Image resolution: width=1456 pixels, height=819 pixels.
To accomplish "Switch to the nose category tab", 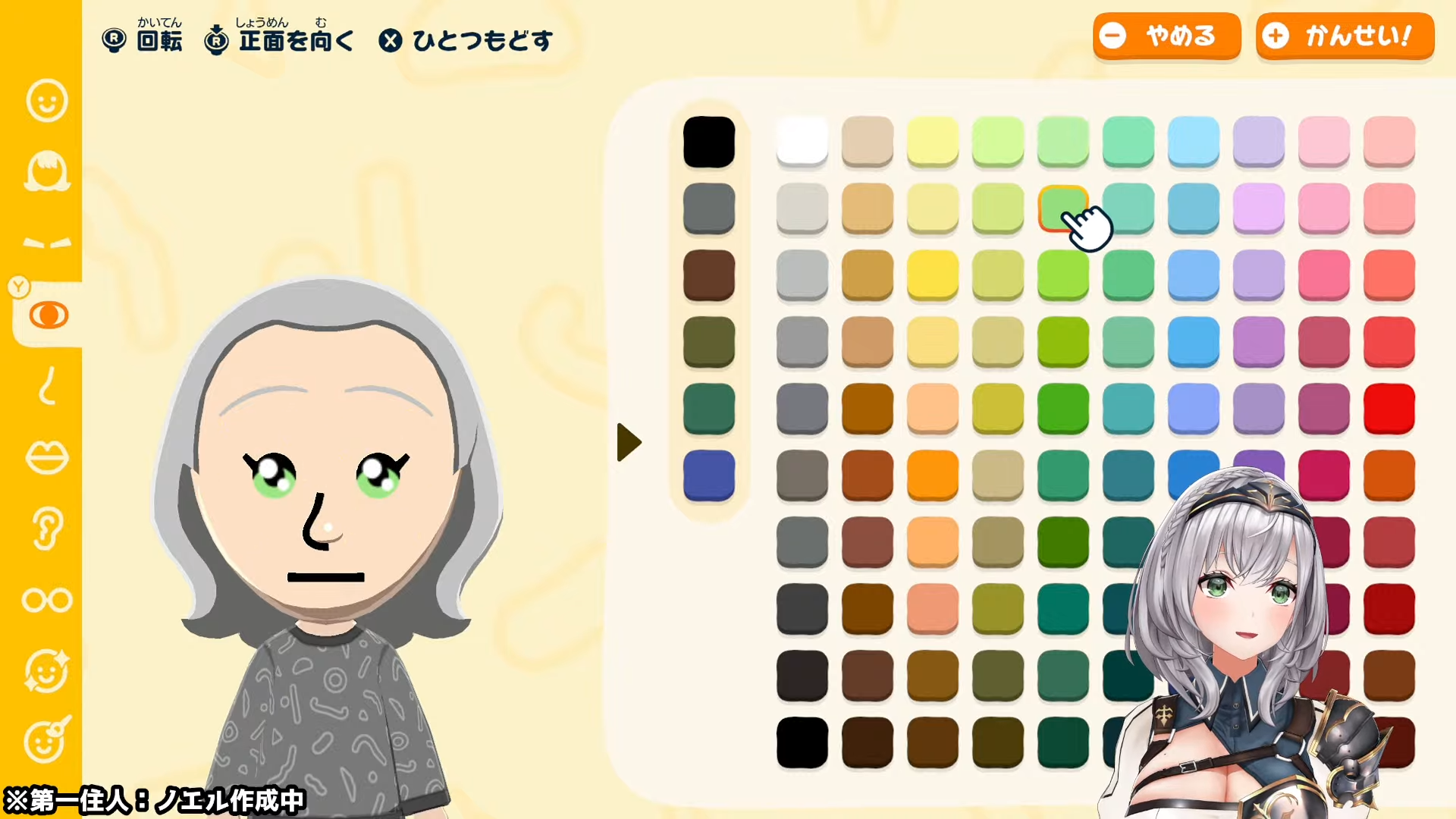I will pos(47,386).
